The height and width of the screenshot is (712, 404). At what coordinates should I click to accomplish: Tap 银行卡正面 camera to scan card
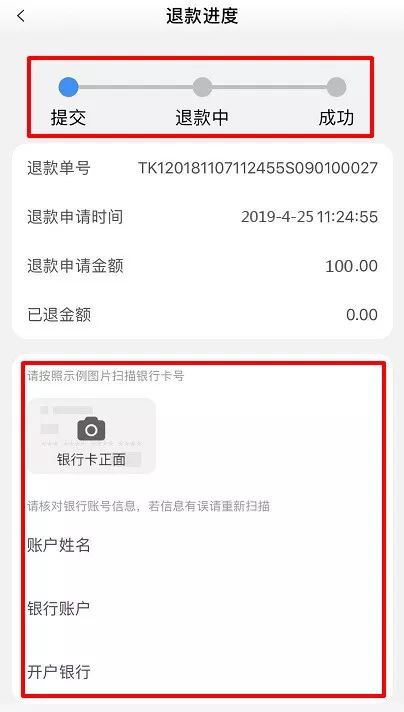click(x=92, y=436)
